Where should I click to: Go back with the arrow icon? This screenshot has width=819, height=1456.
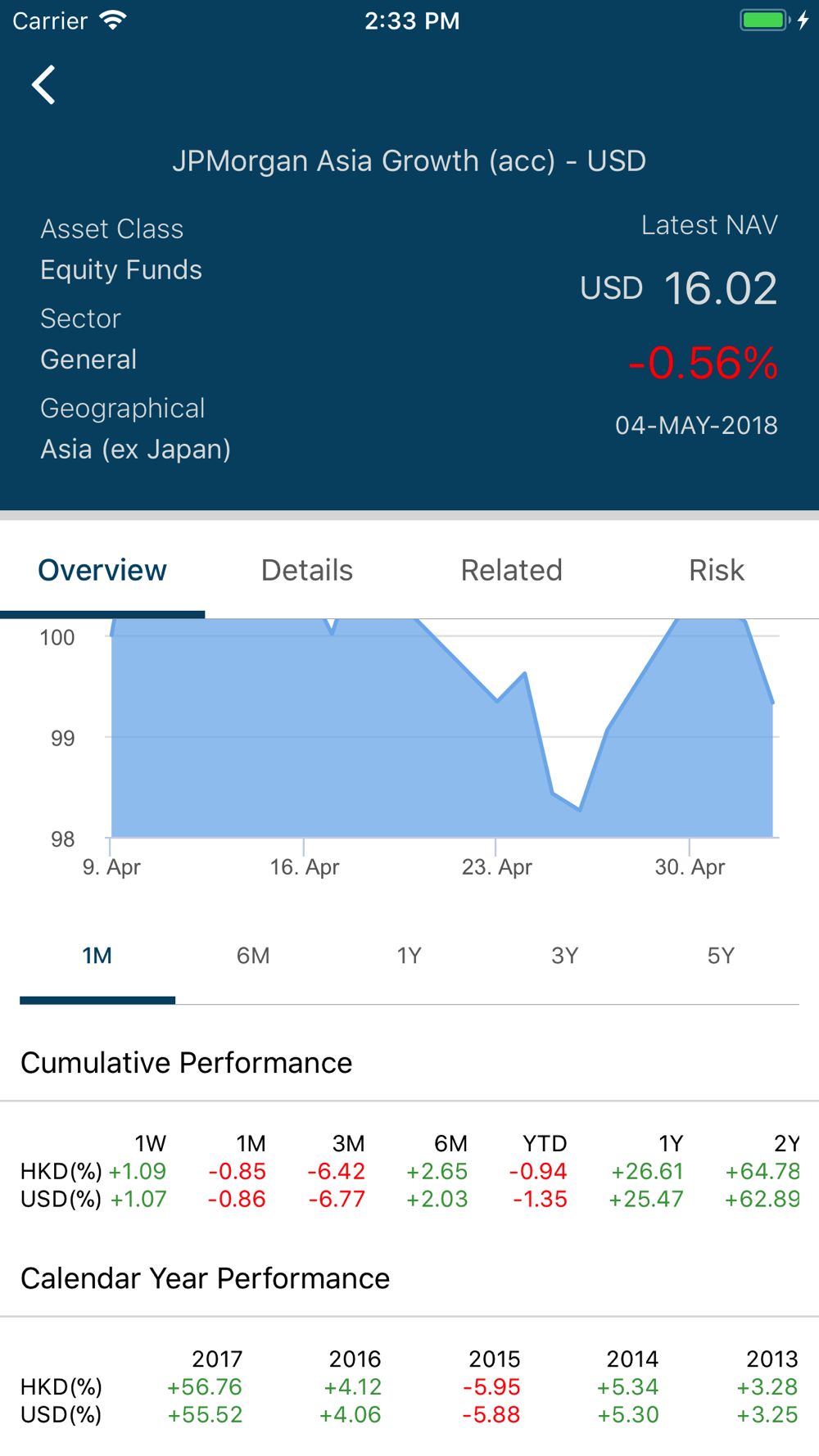point(43,85)
